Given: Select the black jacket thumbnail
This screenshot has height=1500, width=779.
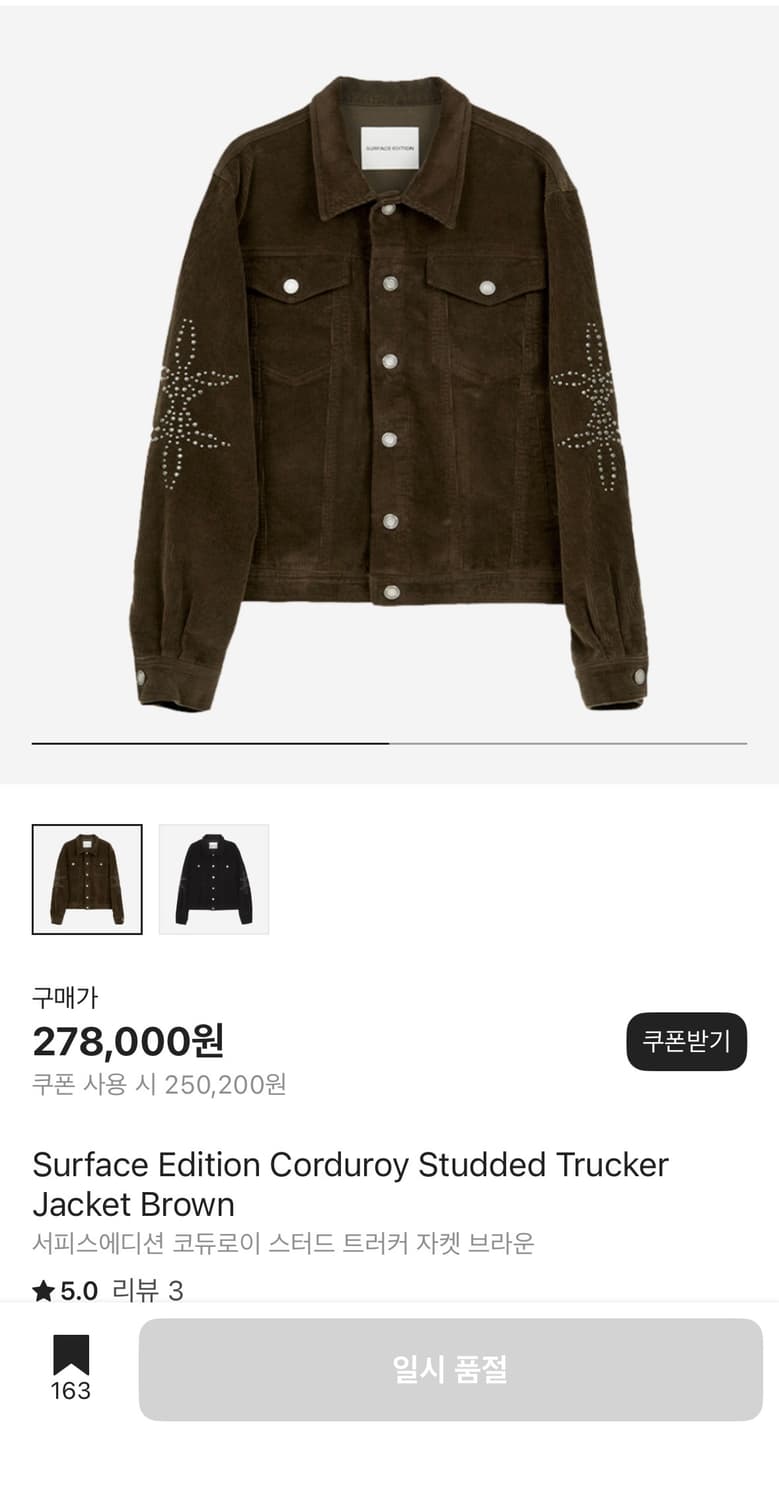Looking at the screenshot, I should pos(214,879).
